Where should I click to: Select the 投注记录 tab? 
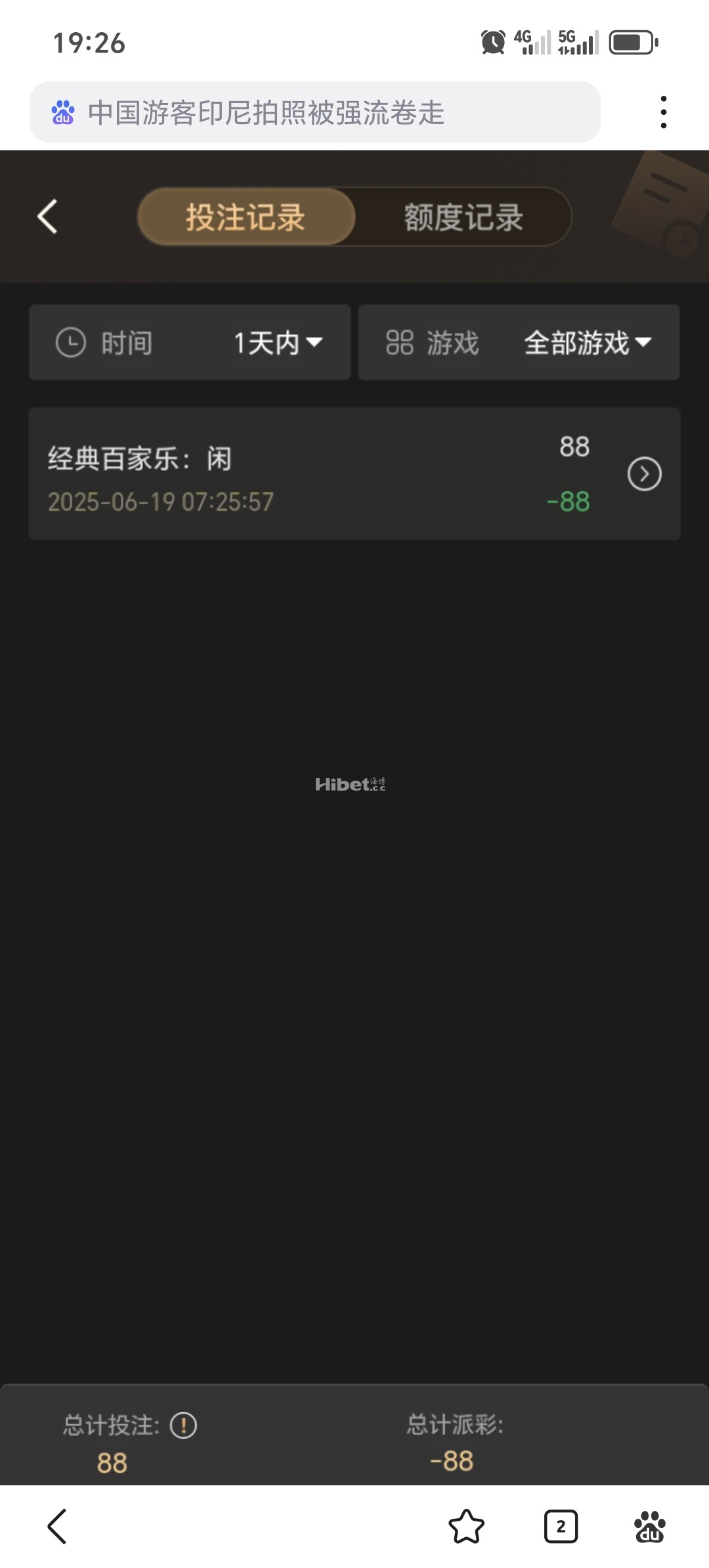point(246,217)
